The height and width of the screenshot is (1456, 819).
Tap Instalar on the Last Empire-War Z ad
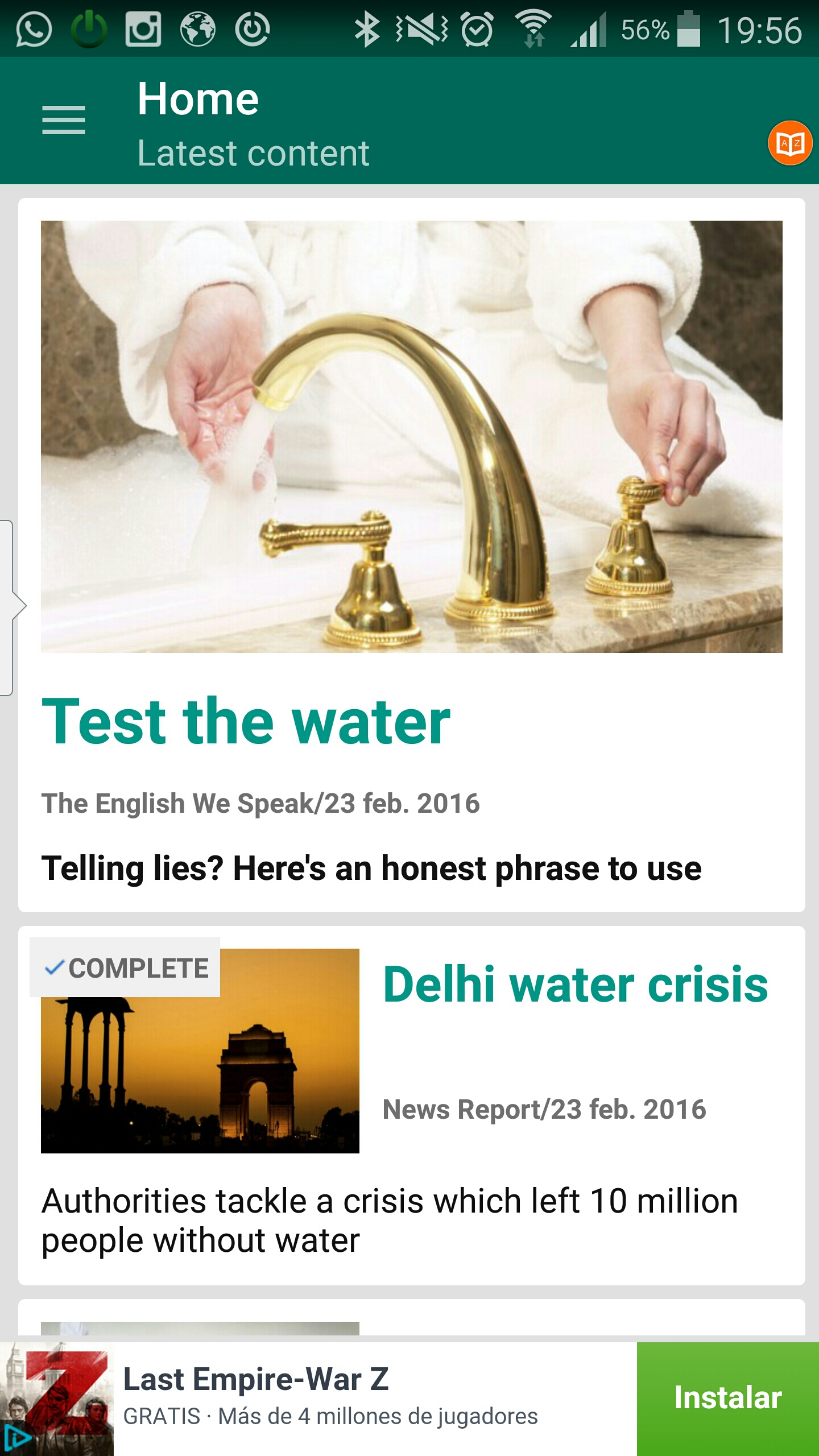click(727, 1398)
